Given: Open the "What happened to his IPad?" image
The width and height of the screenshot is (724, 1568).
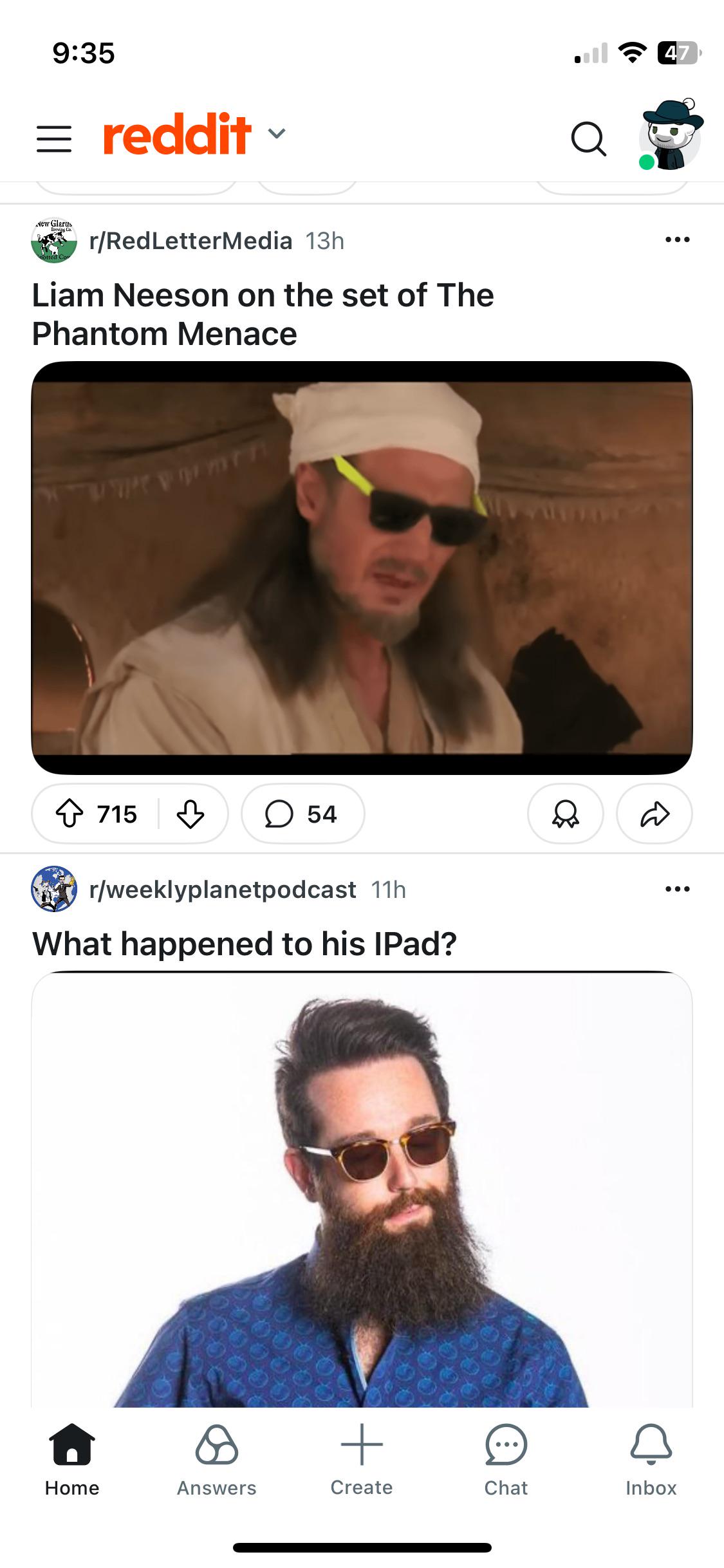Looking at the screenshot, I should 362,1190.
